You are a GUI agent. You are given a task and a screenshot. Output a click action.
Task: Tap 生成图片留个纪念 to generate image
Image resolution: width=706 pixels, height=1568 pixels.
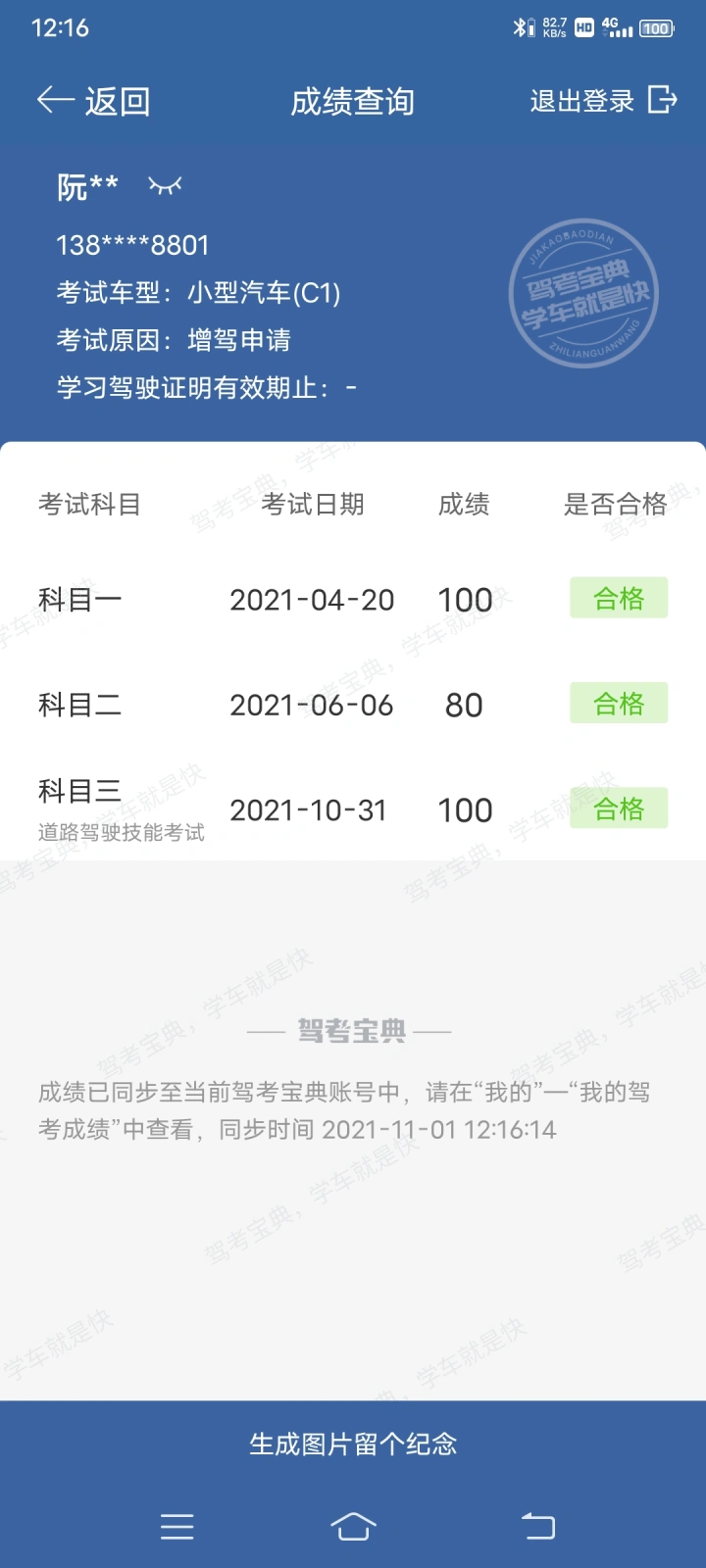tap(353, 1444)
